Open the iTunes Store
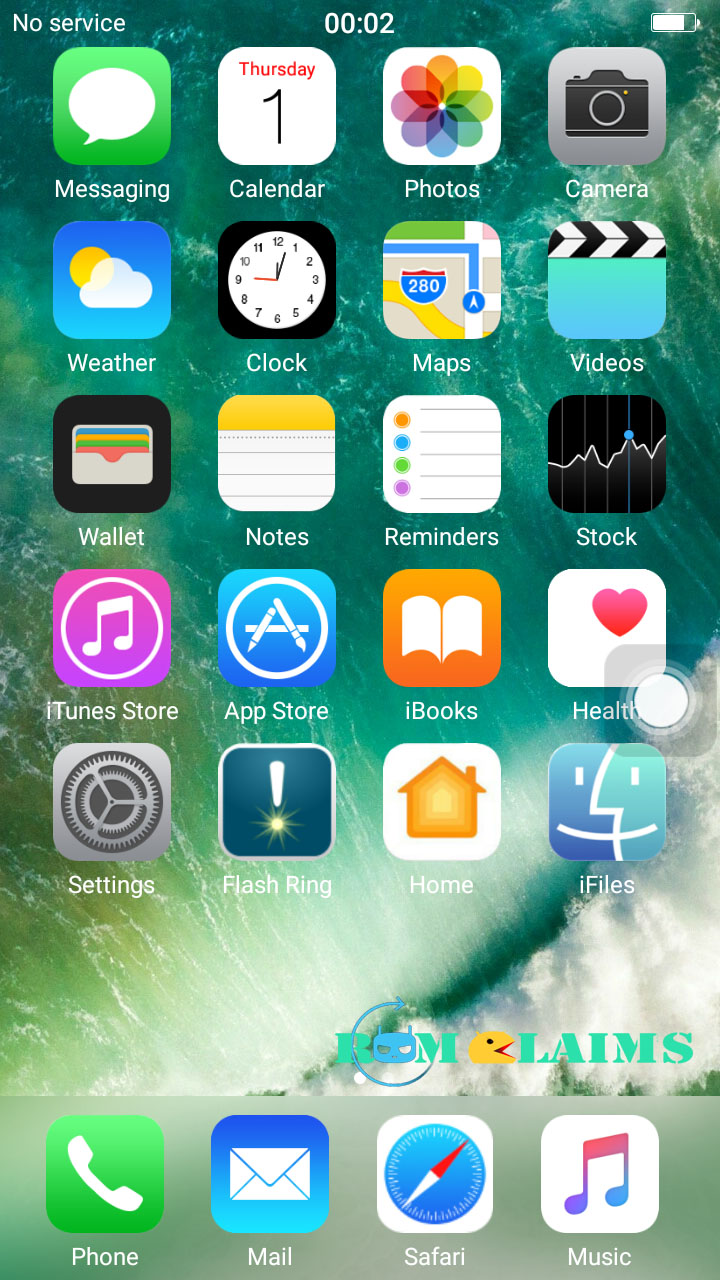This screenshot has height=1280, width=720. (112, 628)
